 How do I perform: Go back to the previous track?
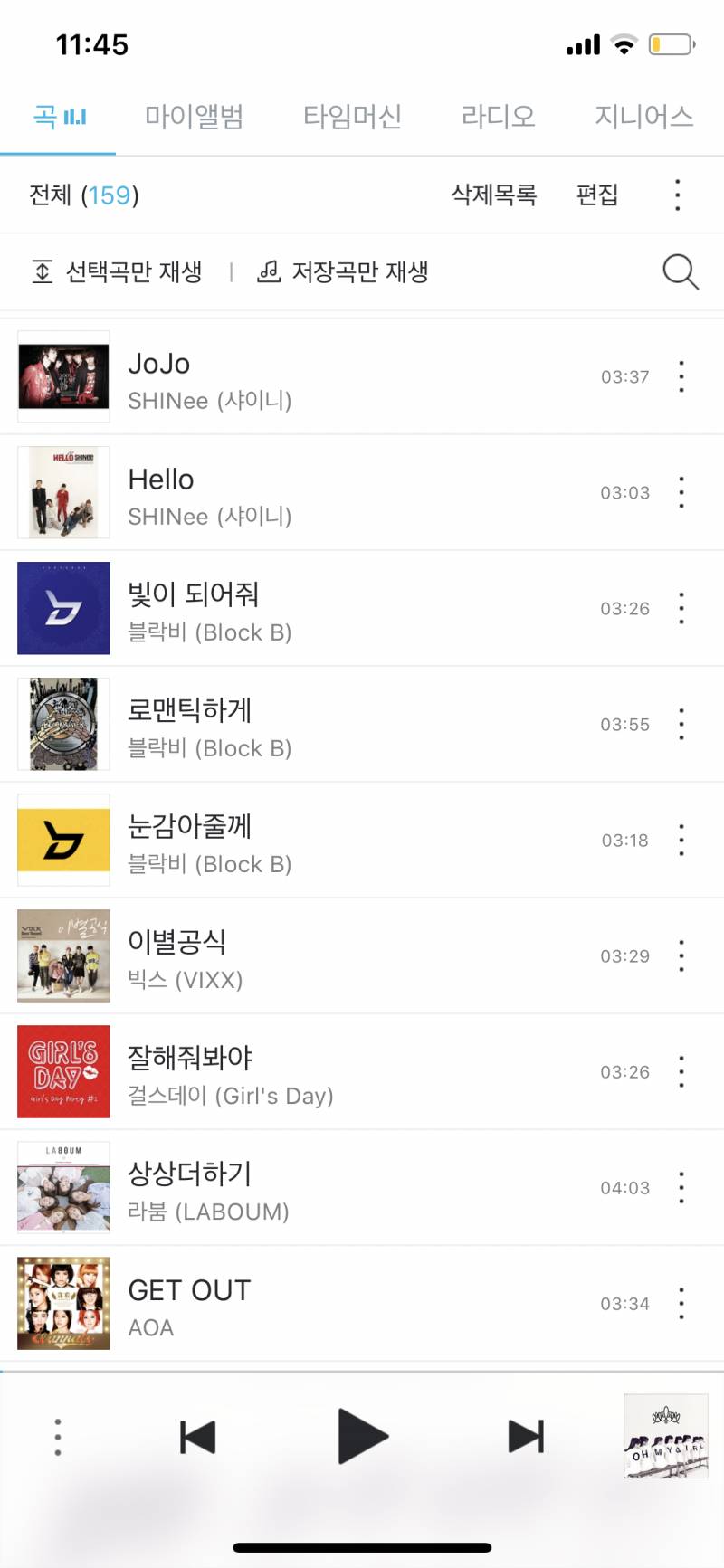198,1436
